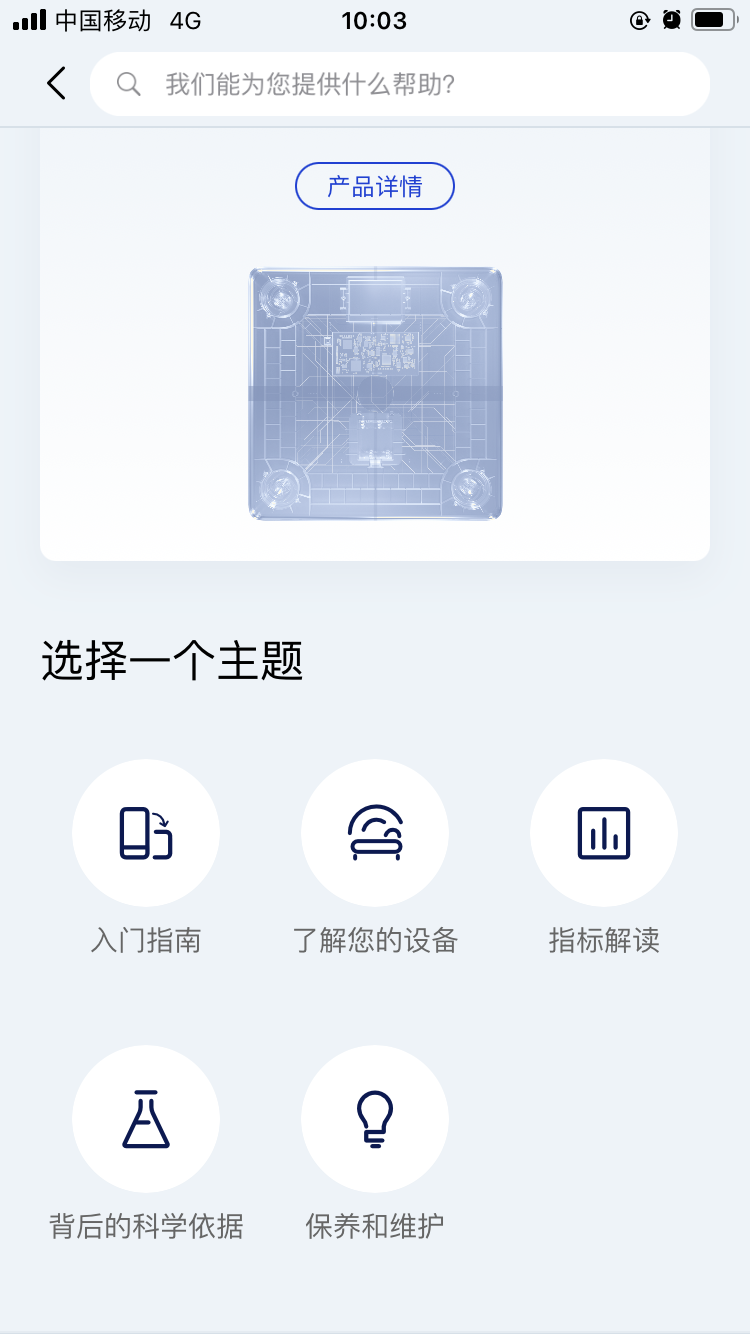Select the 了解您的设备 topic
Image resolution: width=750 pixels, height=1334 pixels.
point(375,833)
